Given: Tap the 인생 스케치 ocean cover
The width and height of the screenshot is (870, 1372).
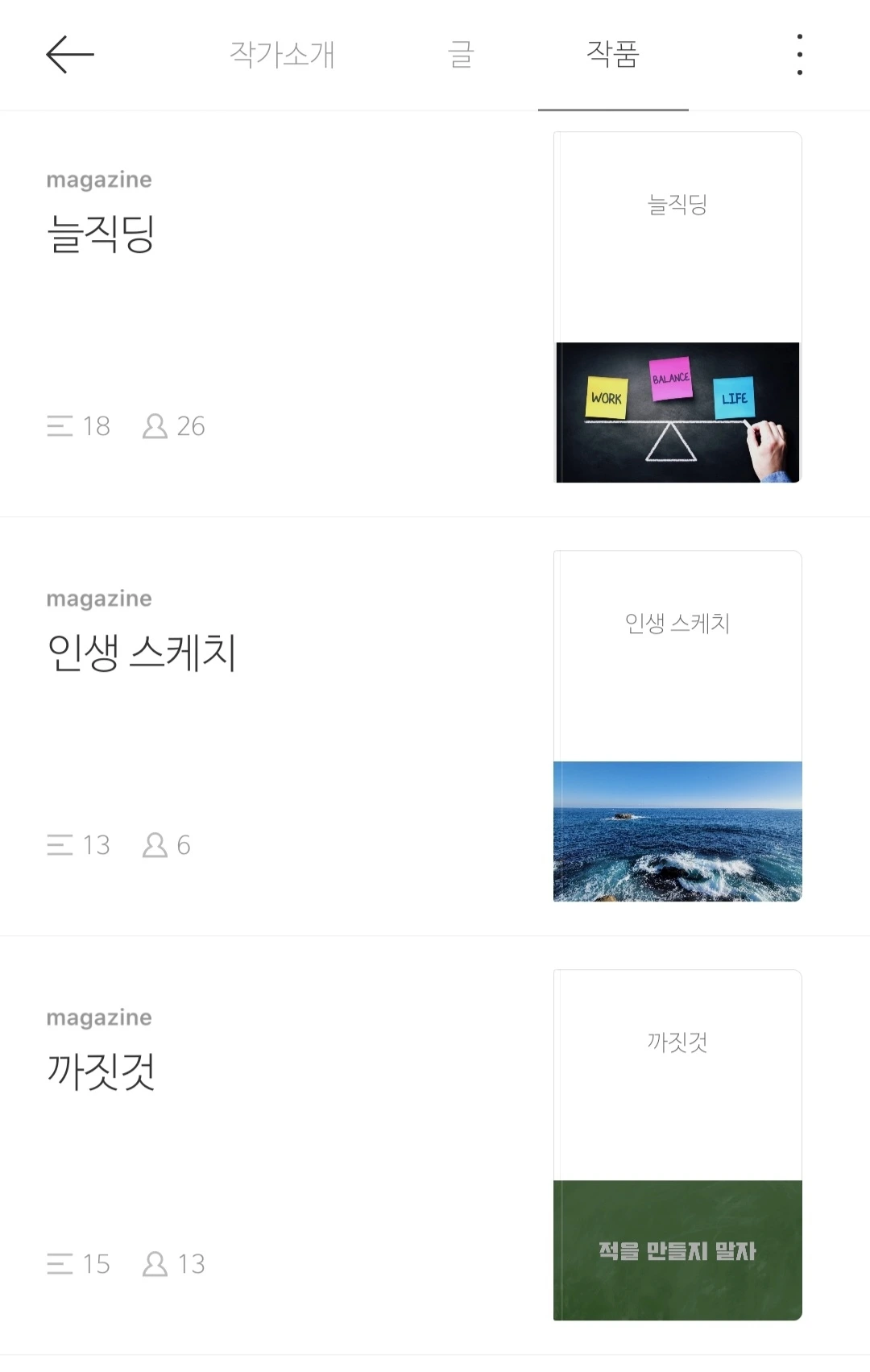Looking at the screenshot, I should point(677,830).
